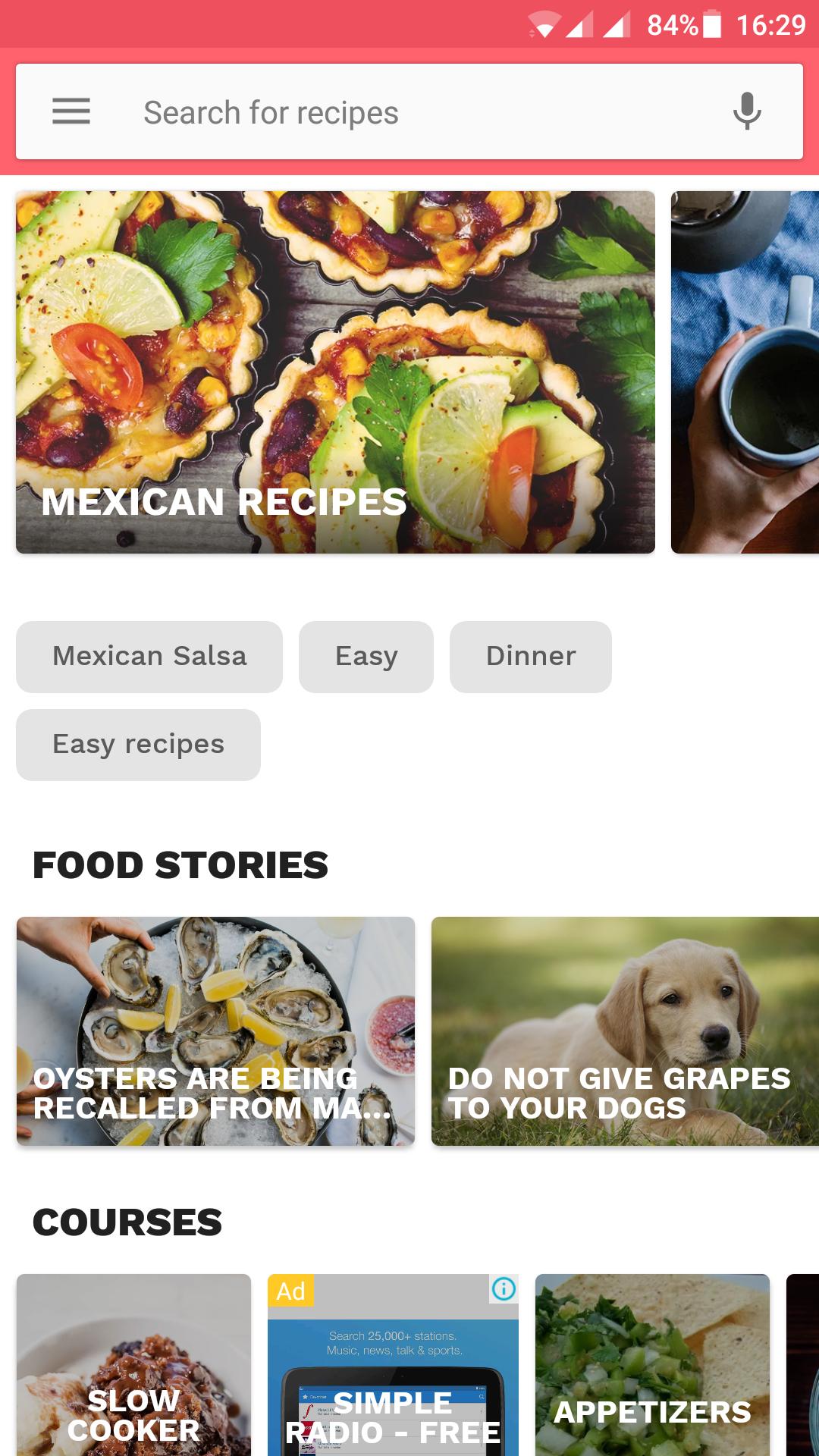Tap the ad info icon
Viewport: 819px width, 1456px height.
pos(504,1288)
